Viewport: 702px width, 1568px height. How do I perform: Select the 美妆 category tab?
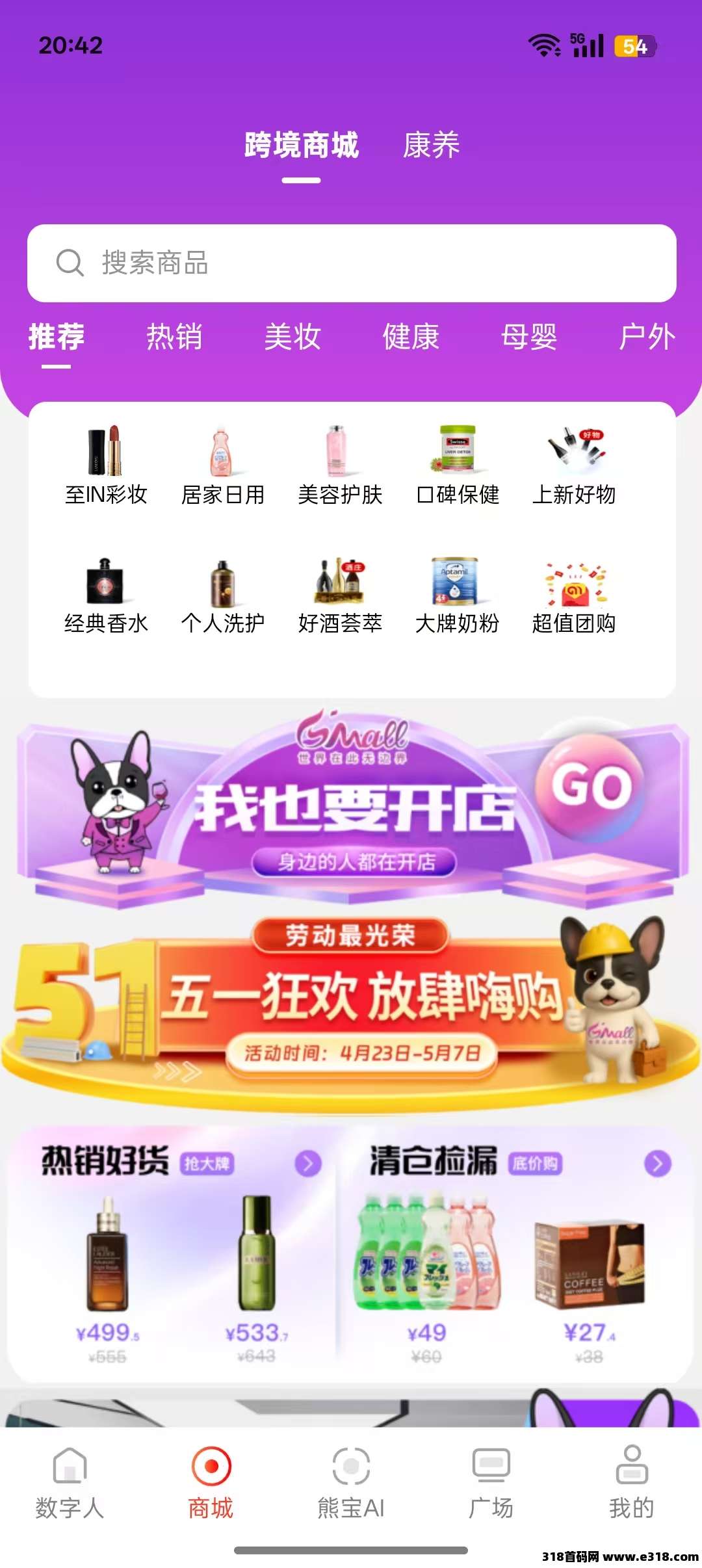tap(292, 337)
